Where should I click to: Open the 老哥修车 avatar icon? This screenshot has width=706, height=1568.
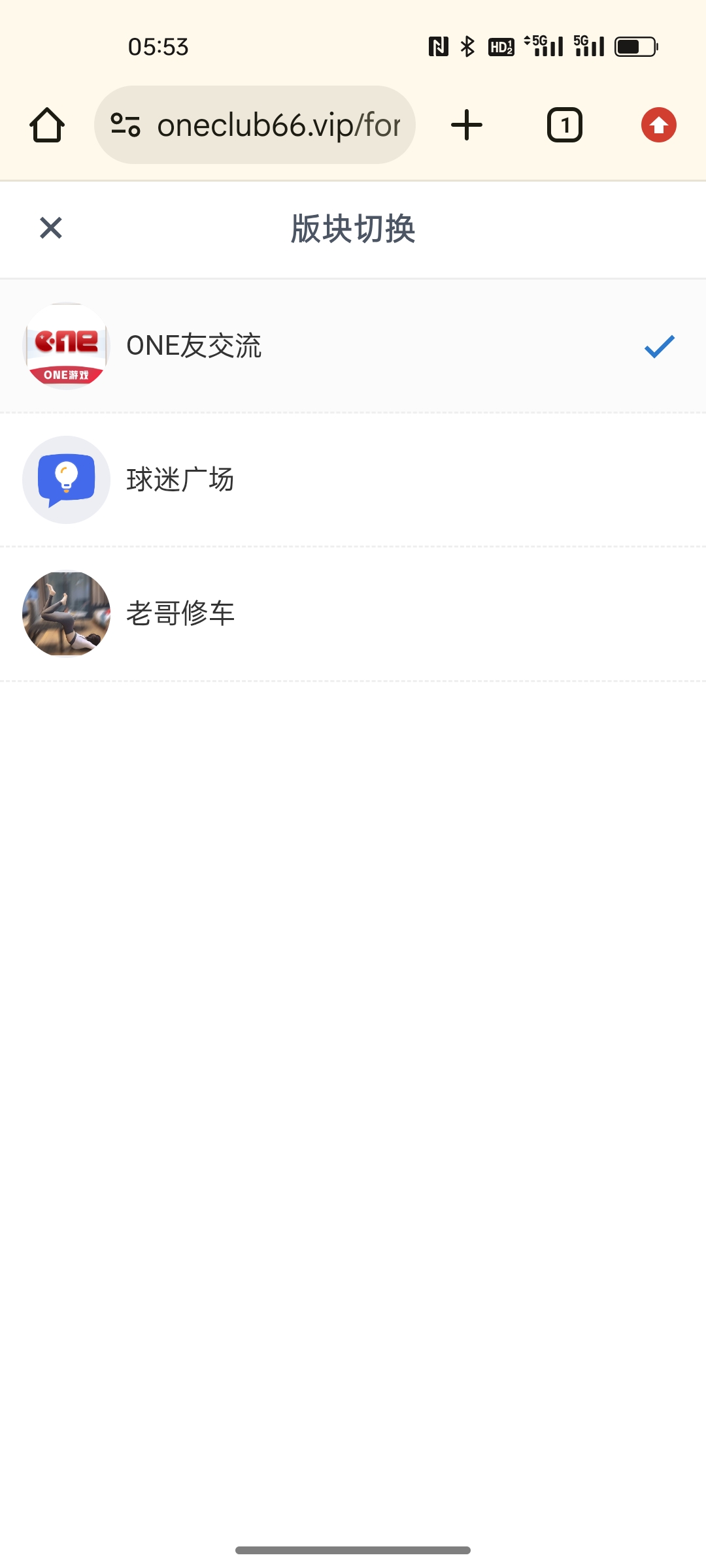pyautogui.click(x=65, y=613)
